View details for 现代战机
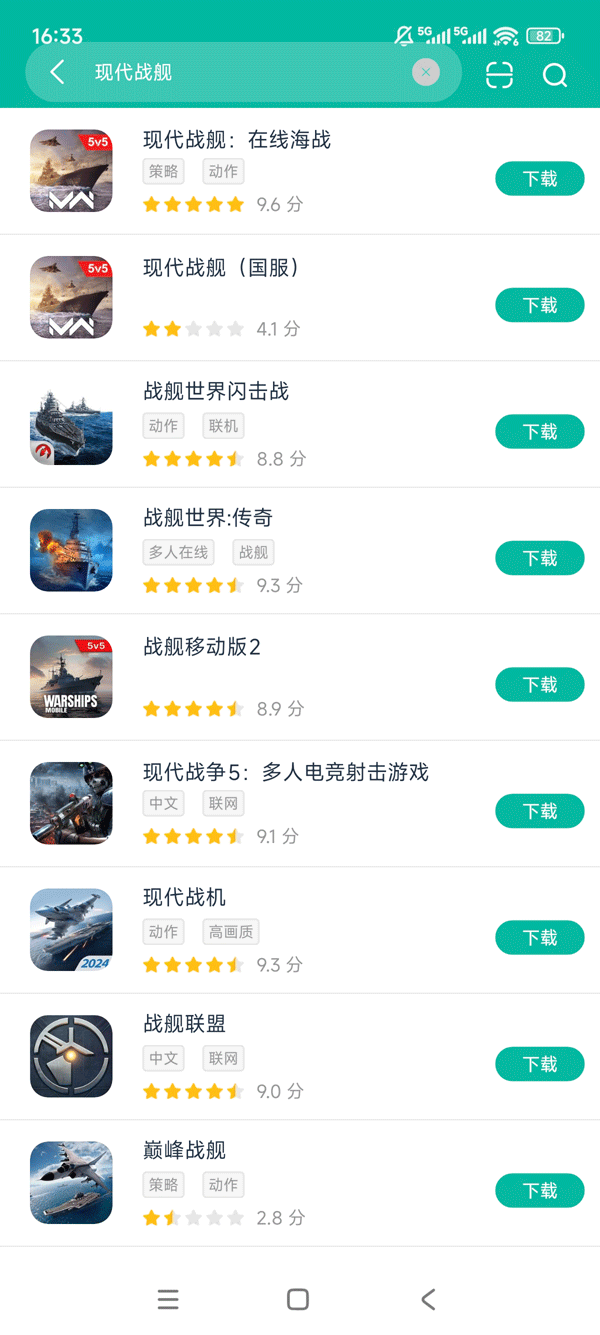 [185, 897]
